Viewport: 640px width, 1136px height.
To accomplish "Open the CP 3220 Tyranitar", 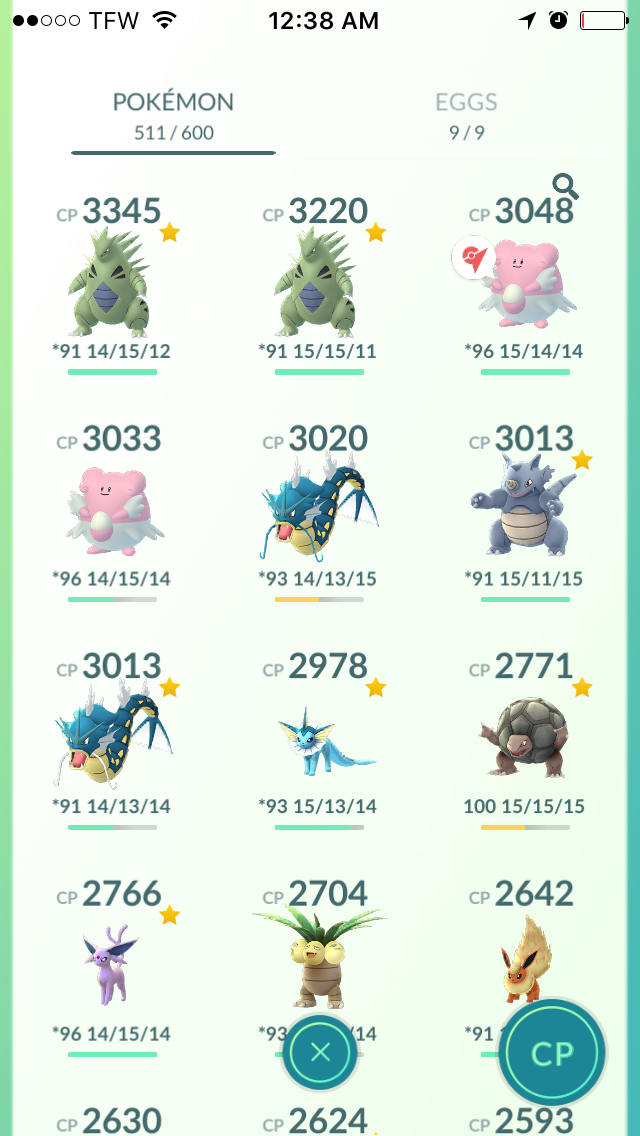I will (319, 285).
